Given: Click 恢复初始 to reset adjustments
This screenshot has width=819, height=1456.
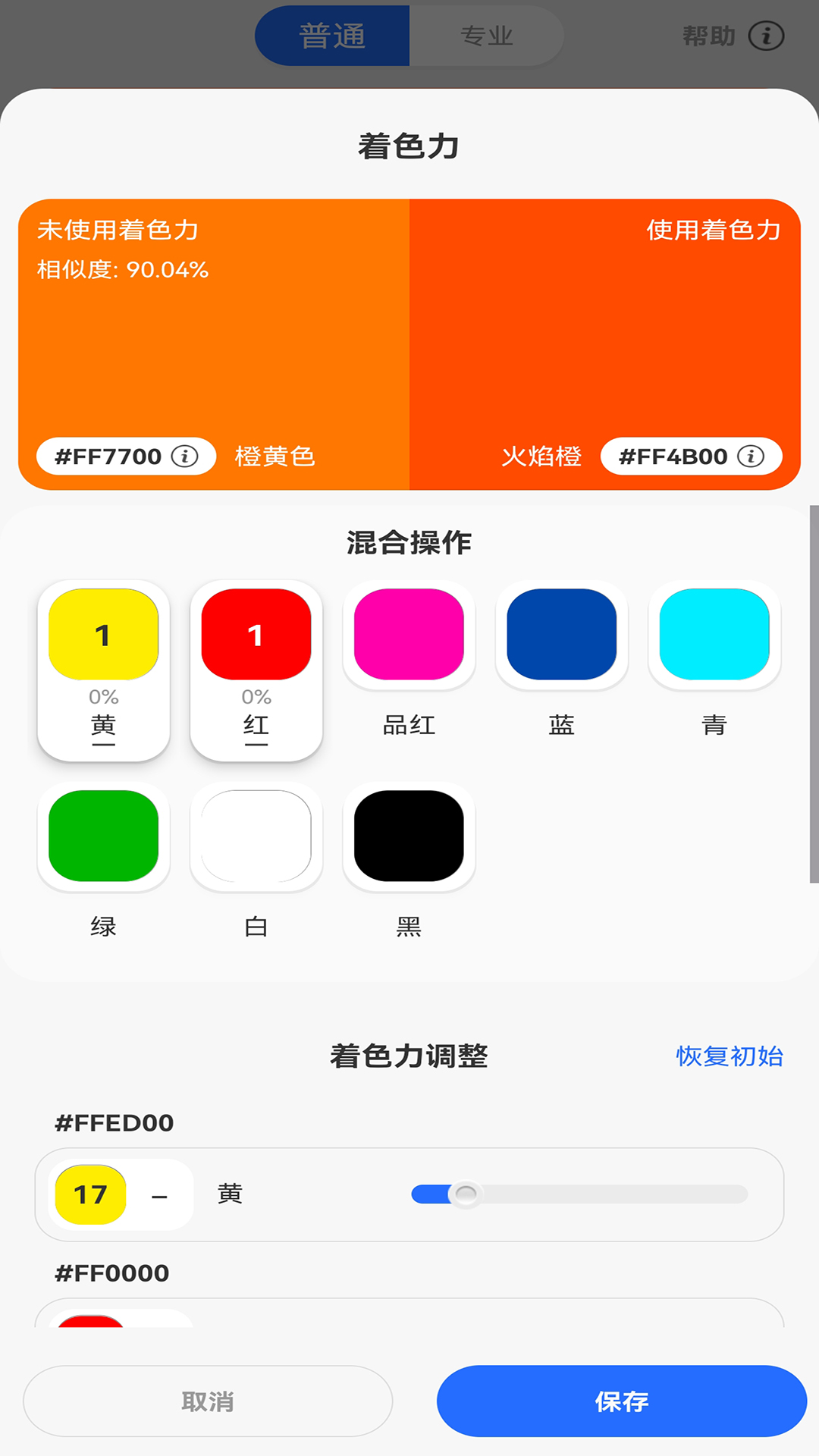Looking at the screenshot, I should 730,1055.
